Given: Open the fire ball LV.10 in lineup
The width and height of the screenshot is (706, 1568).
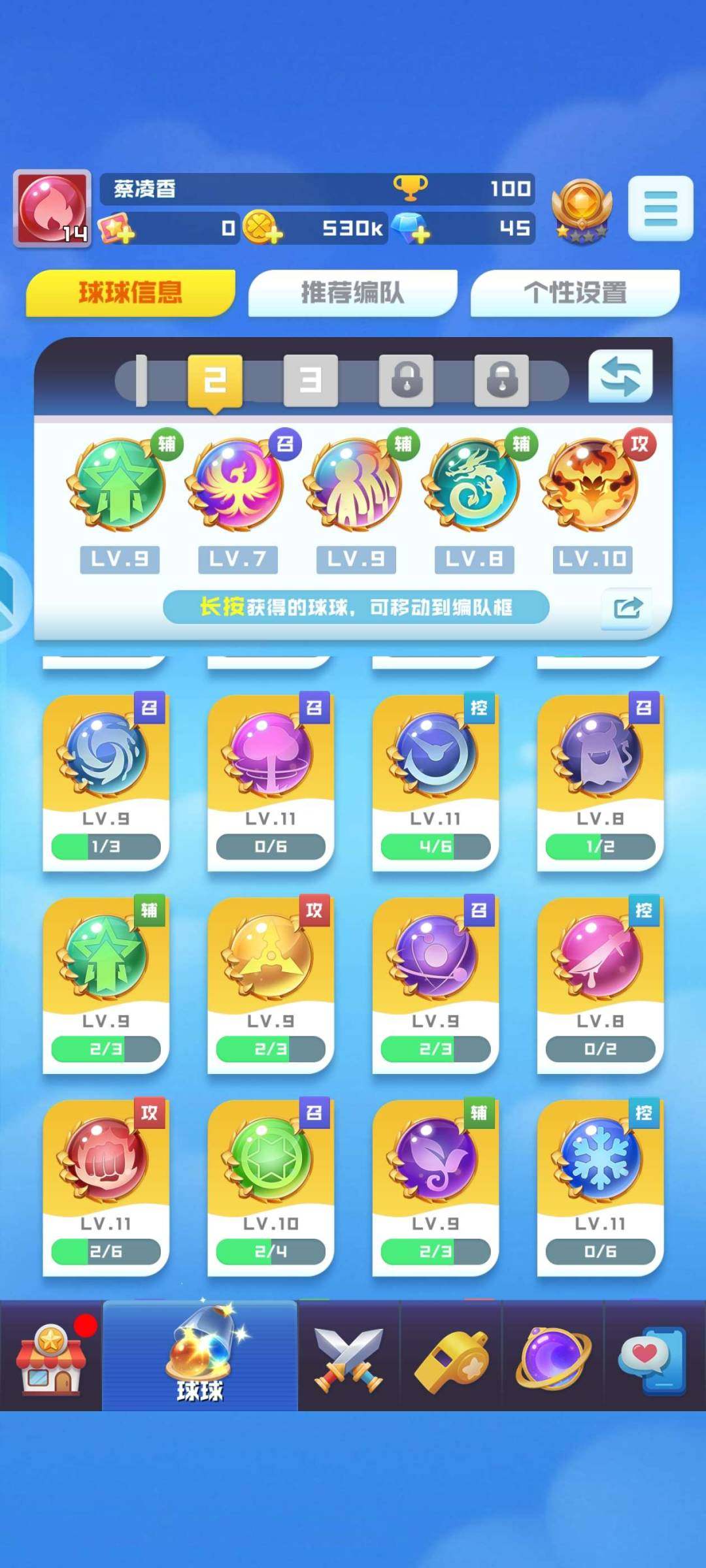Looking at the screenshot, I should point(592,485).
